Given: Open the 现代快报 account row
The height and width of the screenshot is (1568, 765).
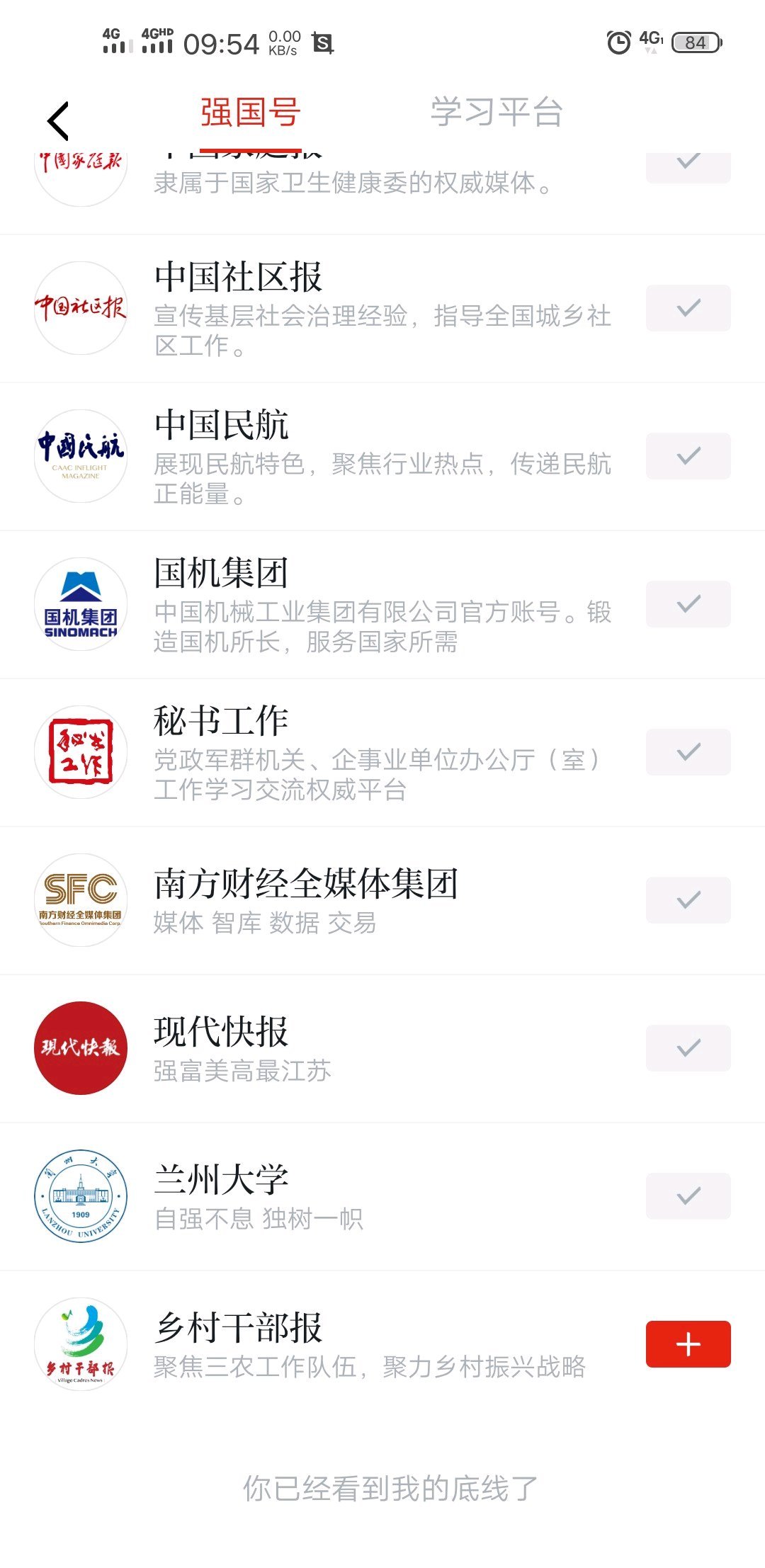Looking at the screenshot, I should [x=382, y=1049].
